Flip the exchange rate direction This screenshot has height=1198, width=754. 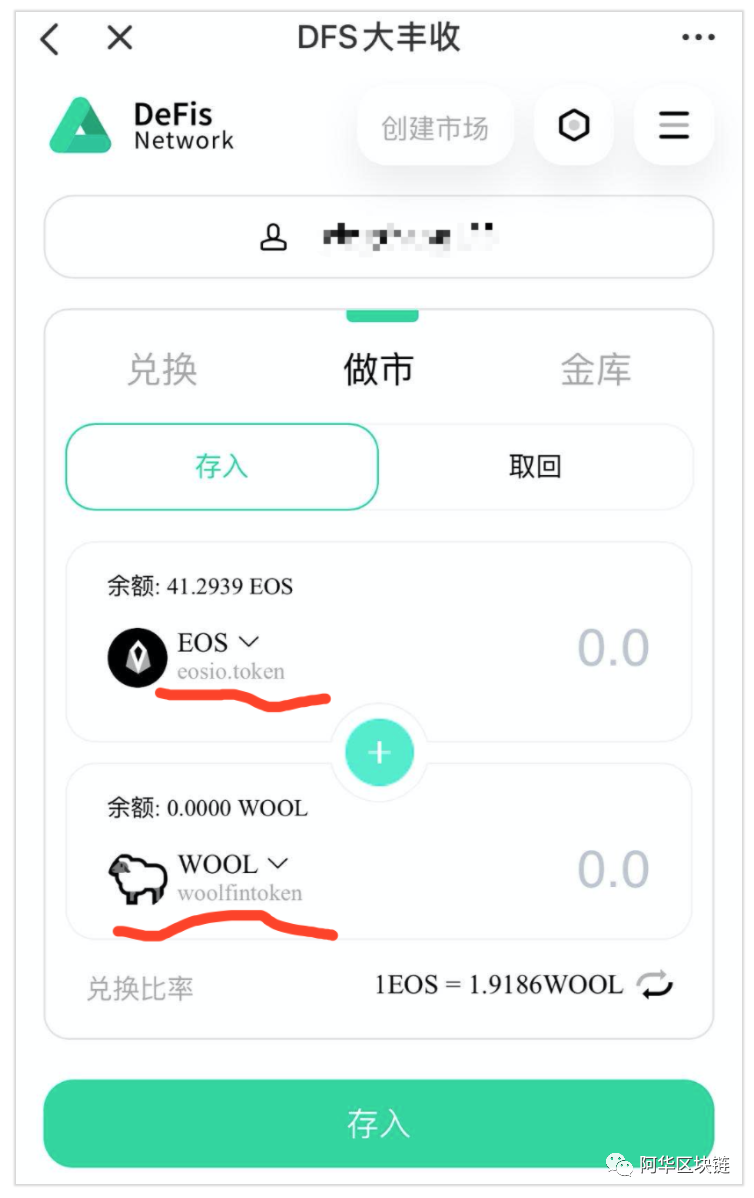point(655,985)
